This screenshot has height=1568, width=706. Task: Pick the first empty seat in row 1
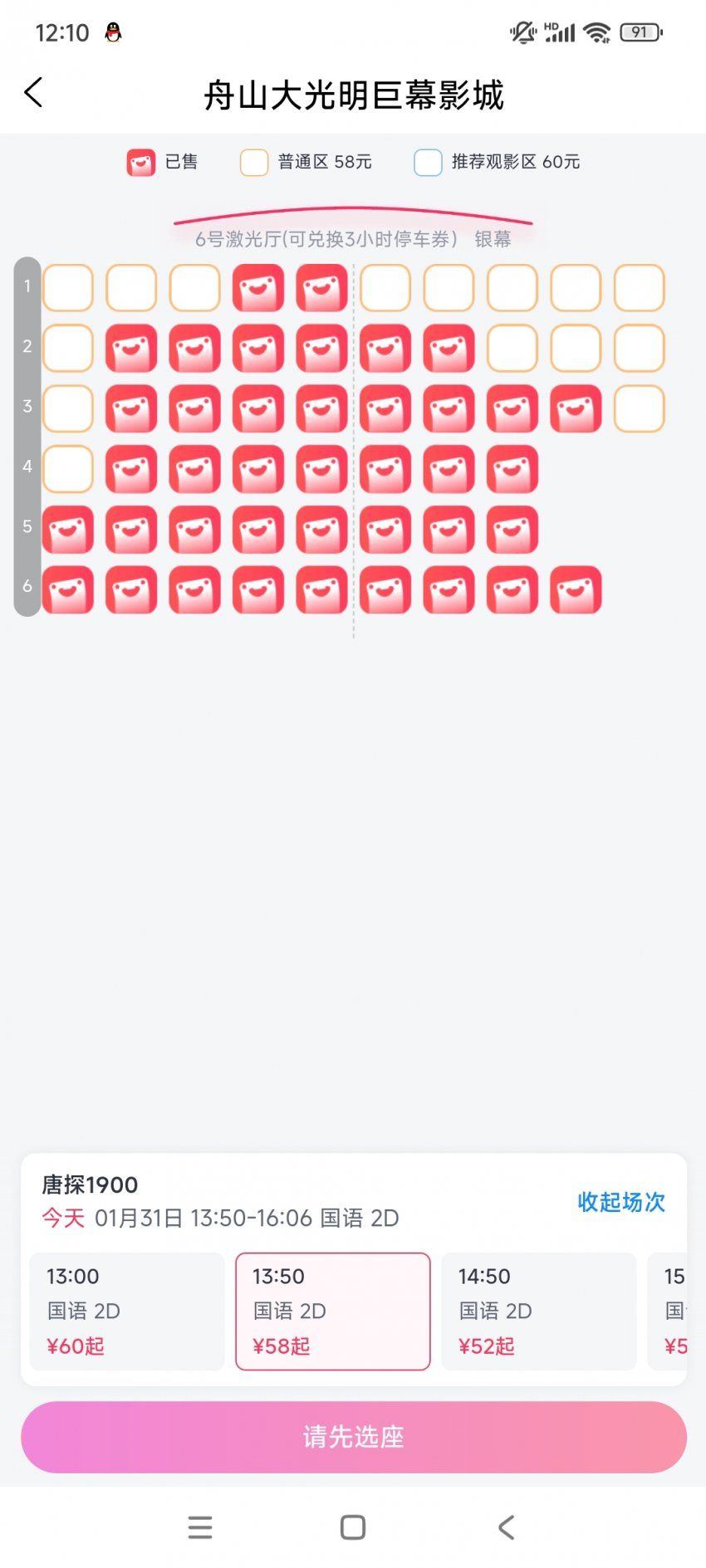click(x=68, y=288)
